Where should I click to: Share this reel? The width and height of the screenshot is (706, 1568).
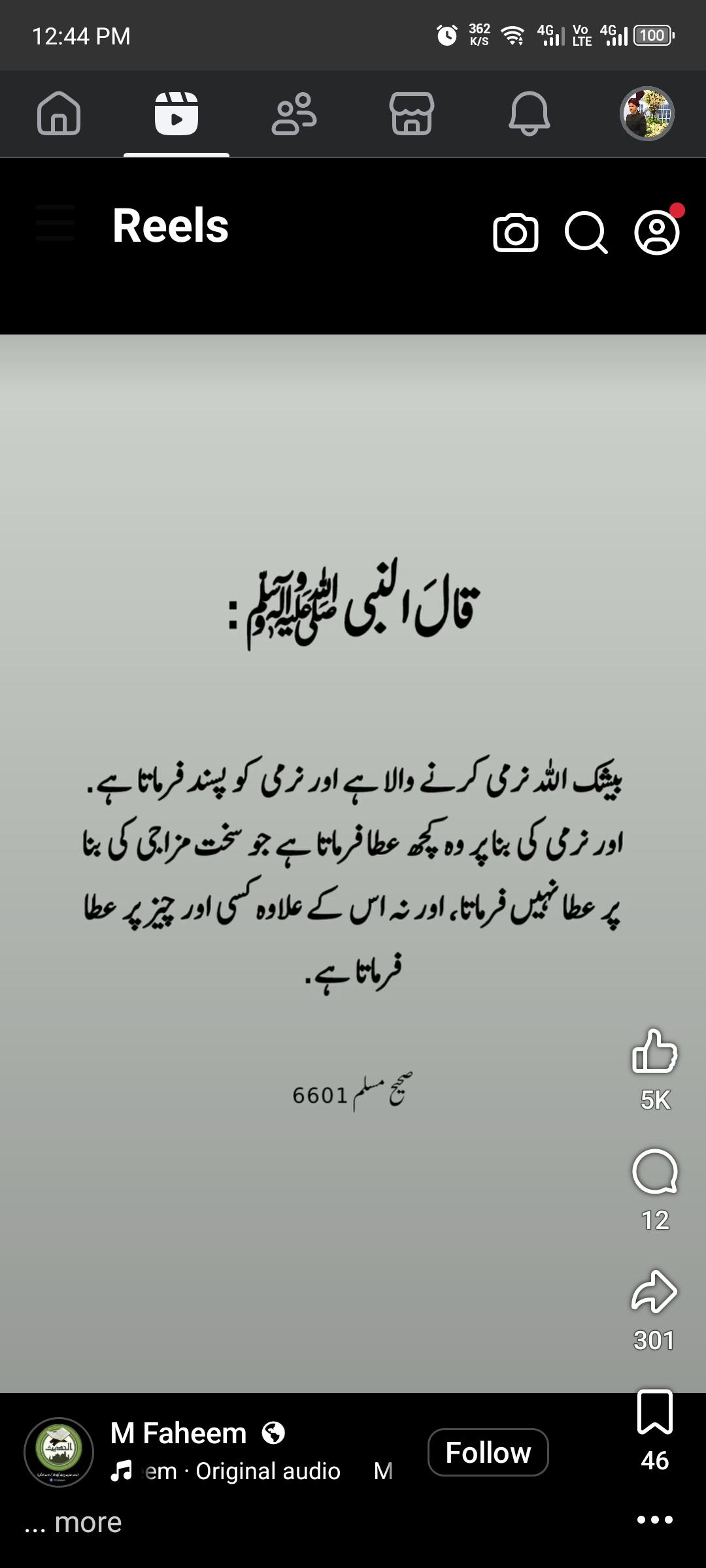tap(654, 1292)
